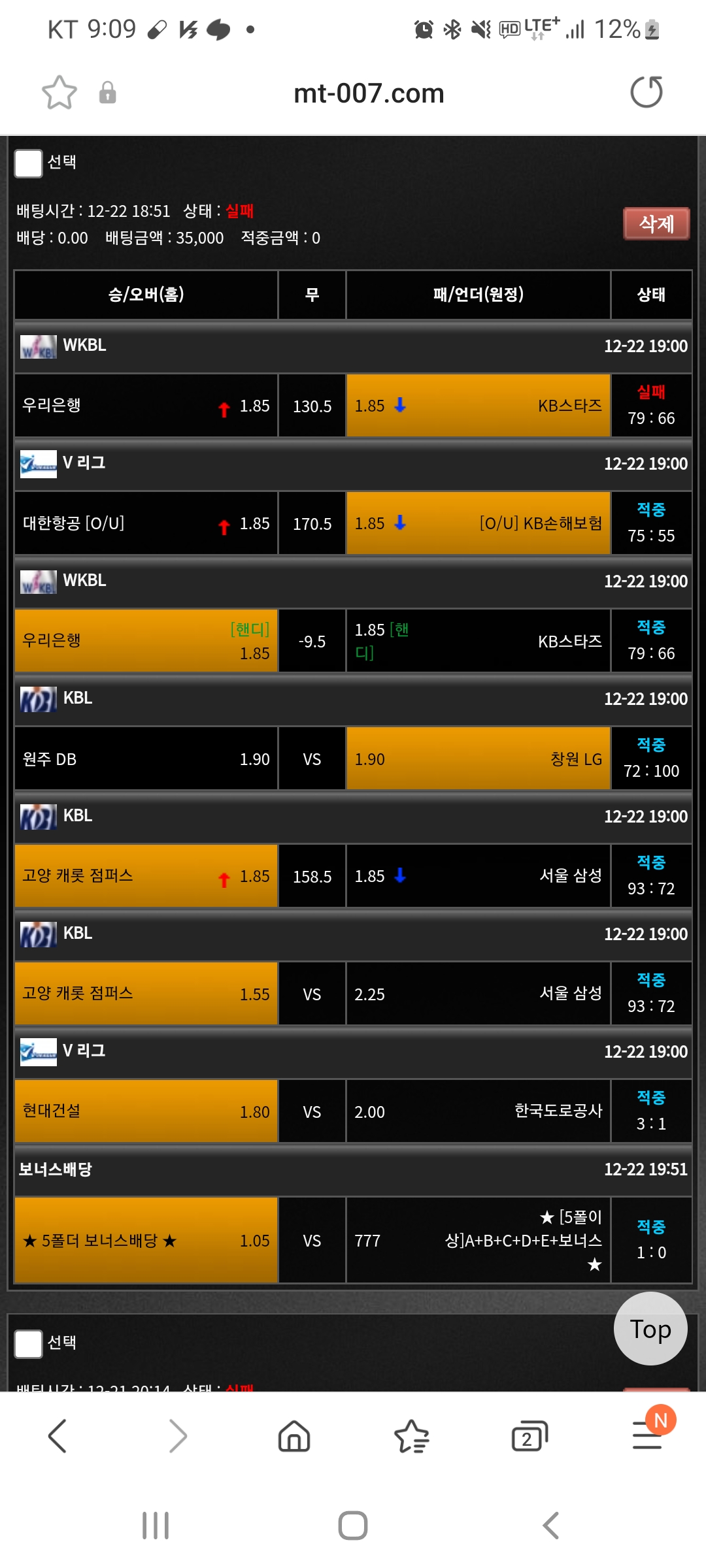Open the mt-007.com address bar
Image resolution: width=706 pixels, height=1568 pixels.
pyautogui.click(x=369, y=93)
